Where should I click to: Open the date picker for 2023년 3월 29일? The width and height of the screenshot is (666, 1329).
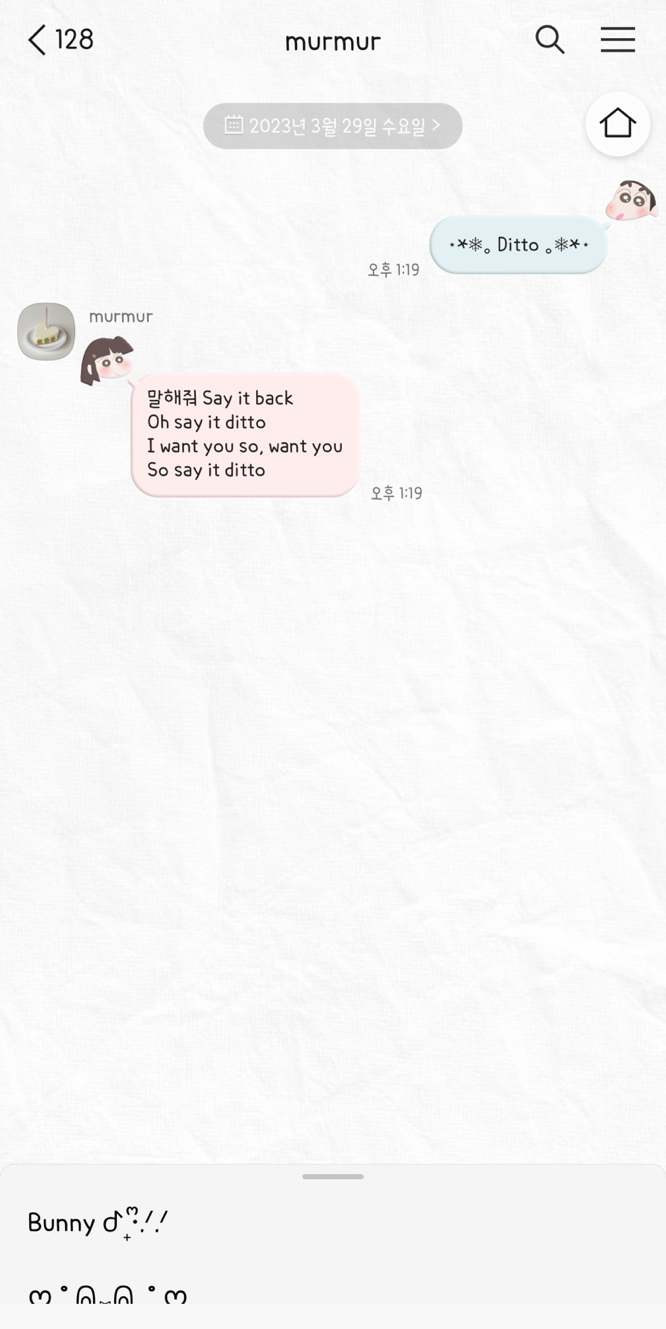333,126
